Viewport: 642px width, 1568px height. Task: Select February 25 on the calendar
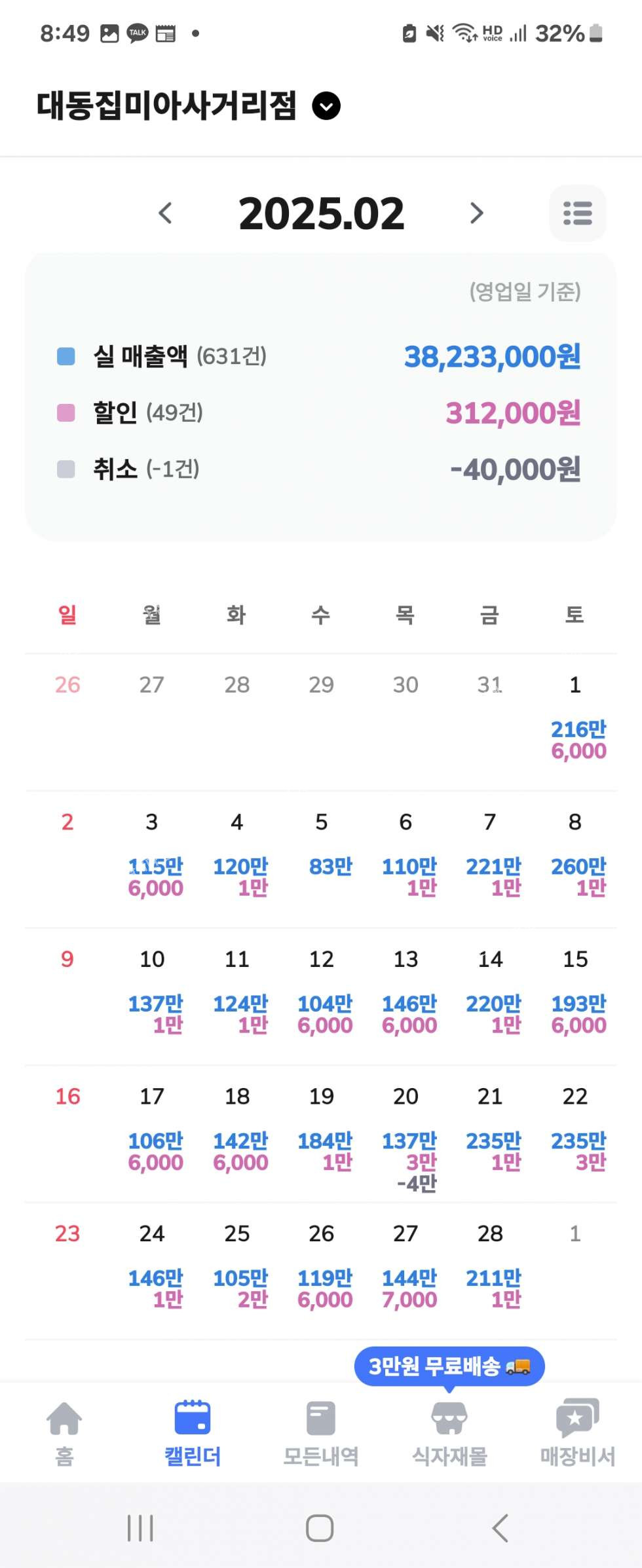[238, 1270]
